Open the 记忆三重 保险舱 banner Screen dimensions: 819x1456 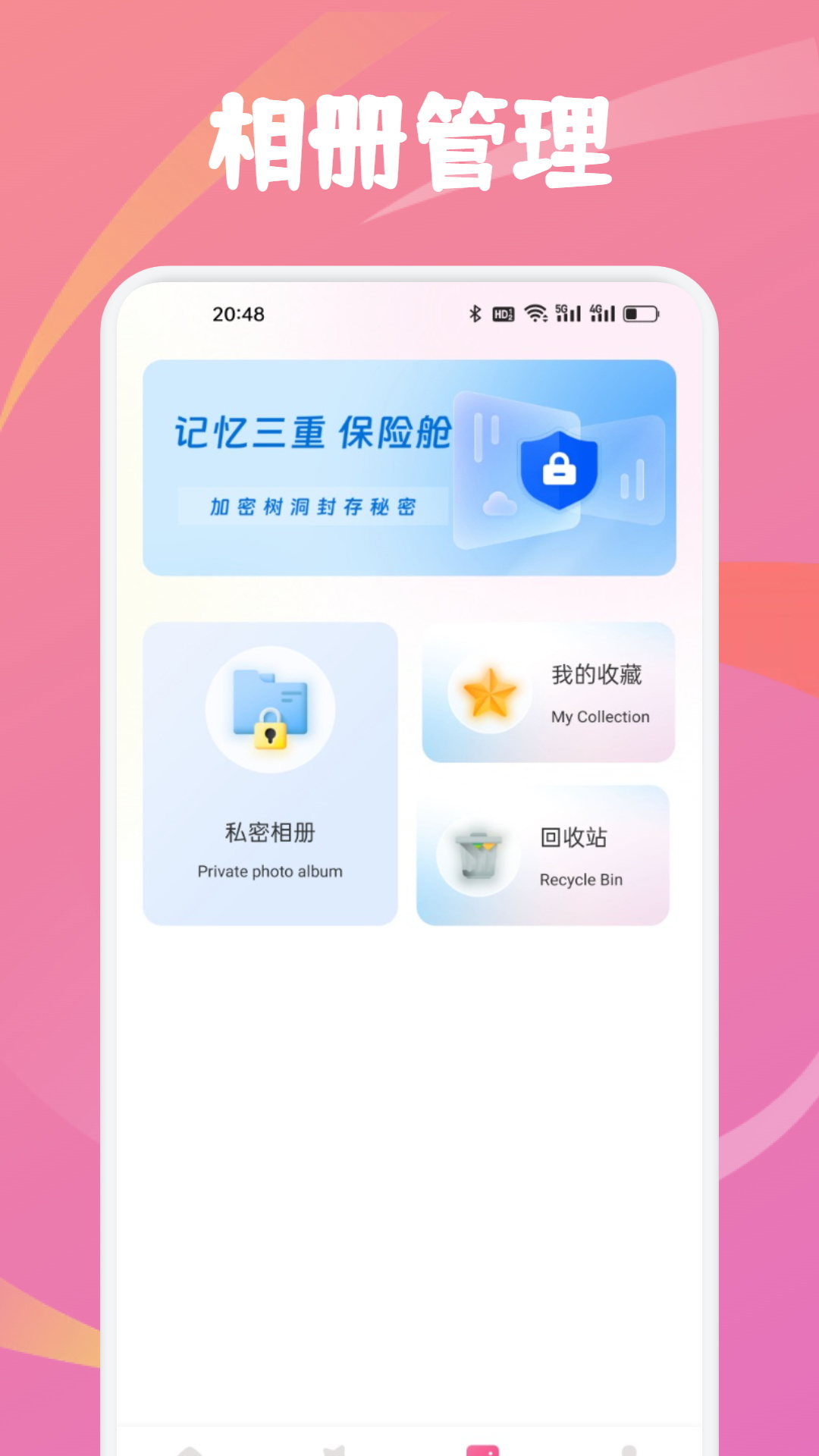[409, 469]
